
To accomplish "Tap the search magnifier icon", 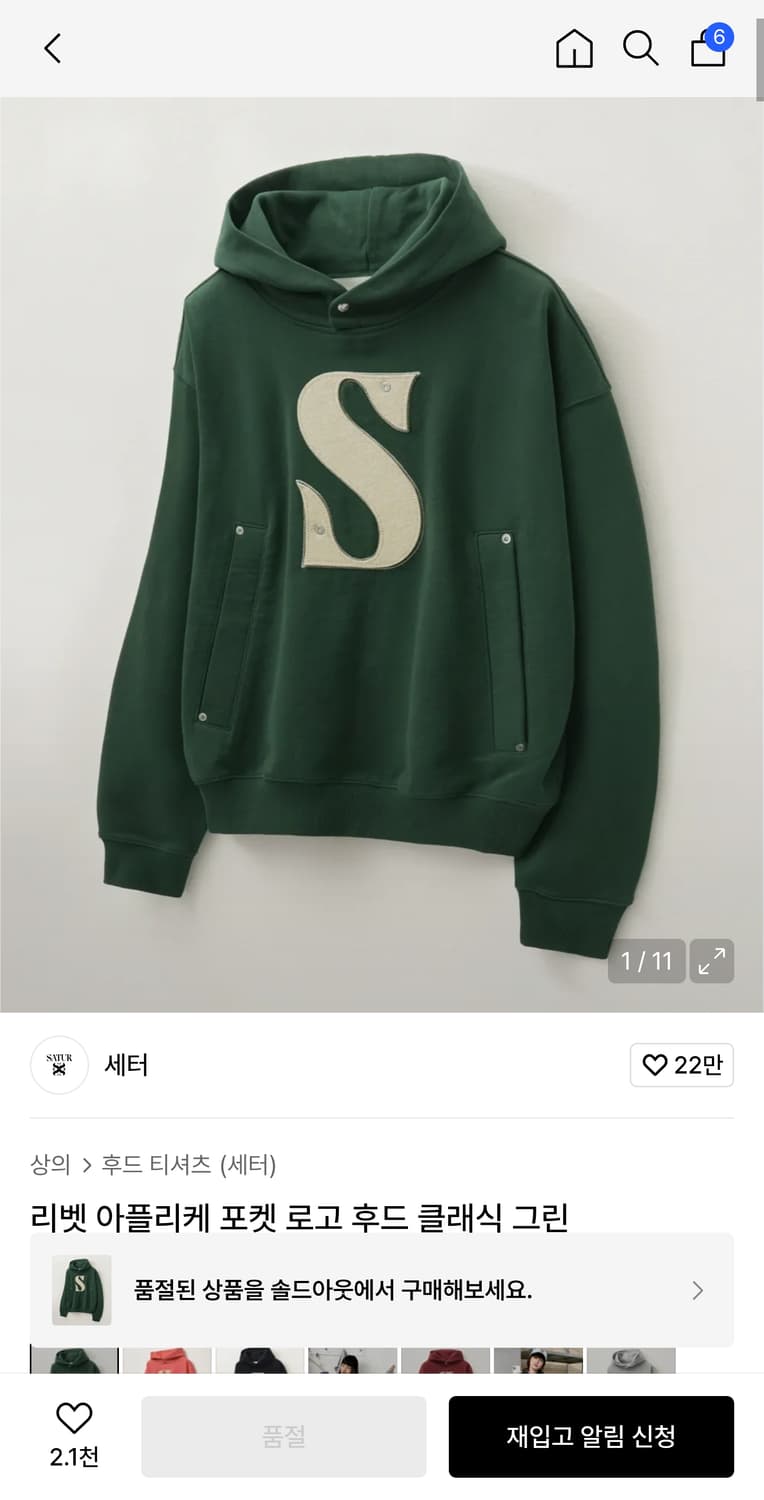I will coord(641,48).
